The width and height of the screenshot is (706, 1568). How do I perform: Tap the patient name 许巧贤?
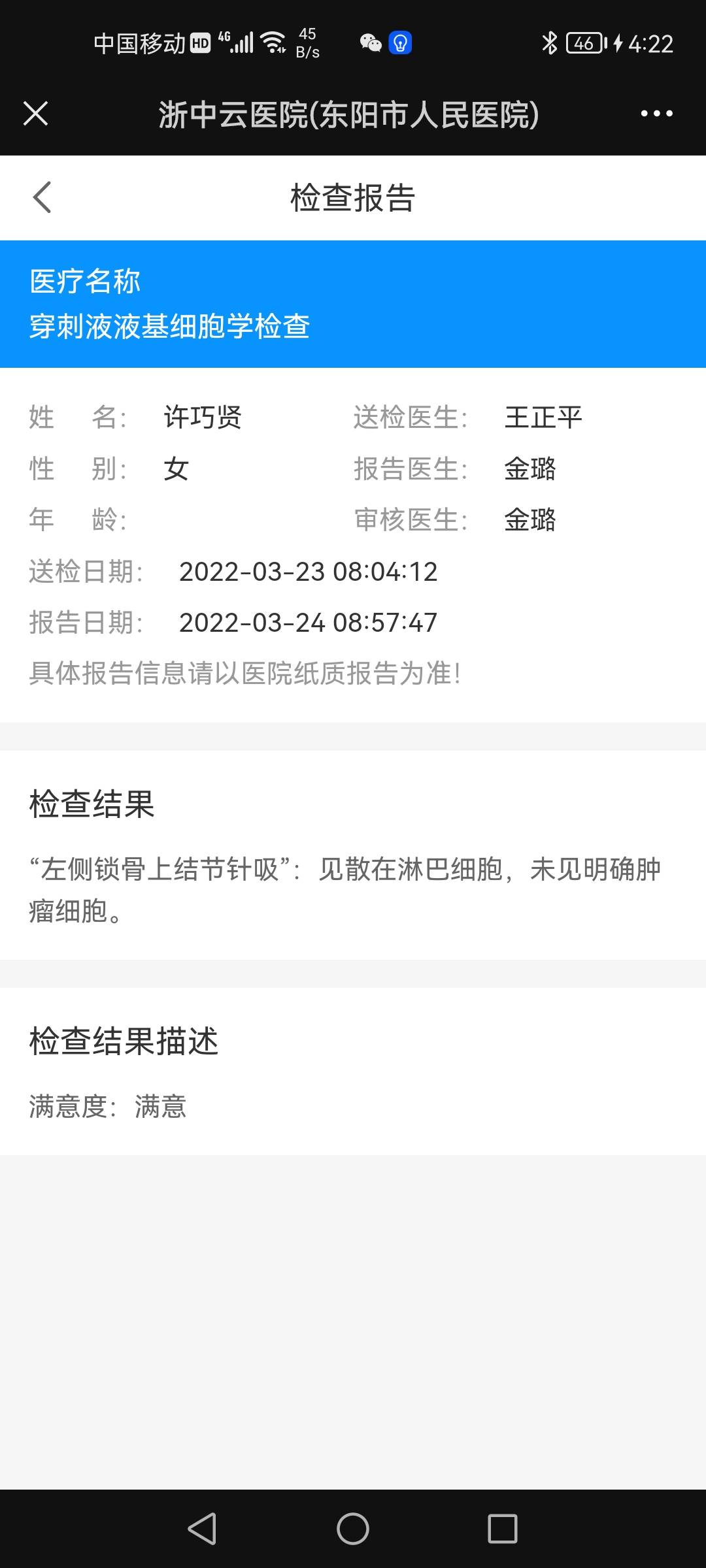click(203, 418)
